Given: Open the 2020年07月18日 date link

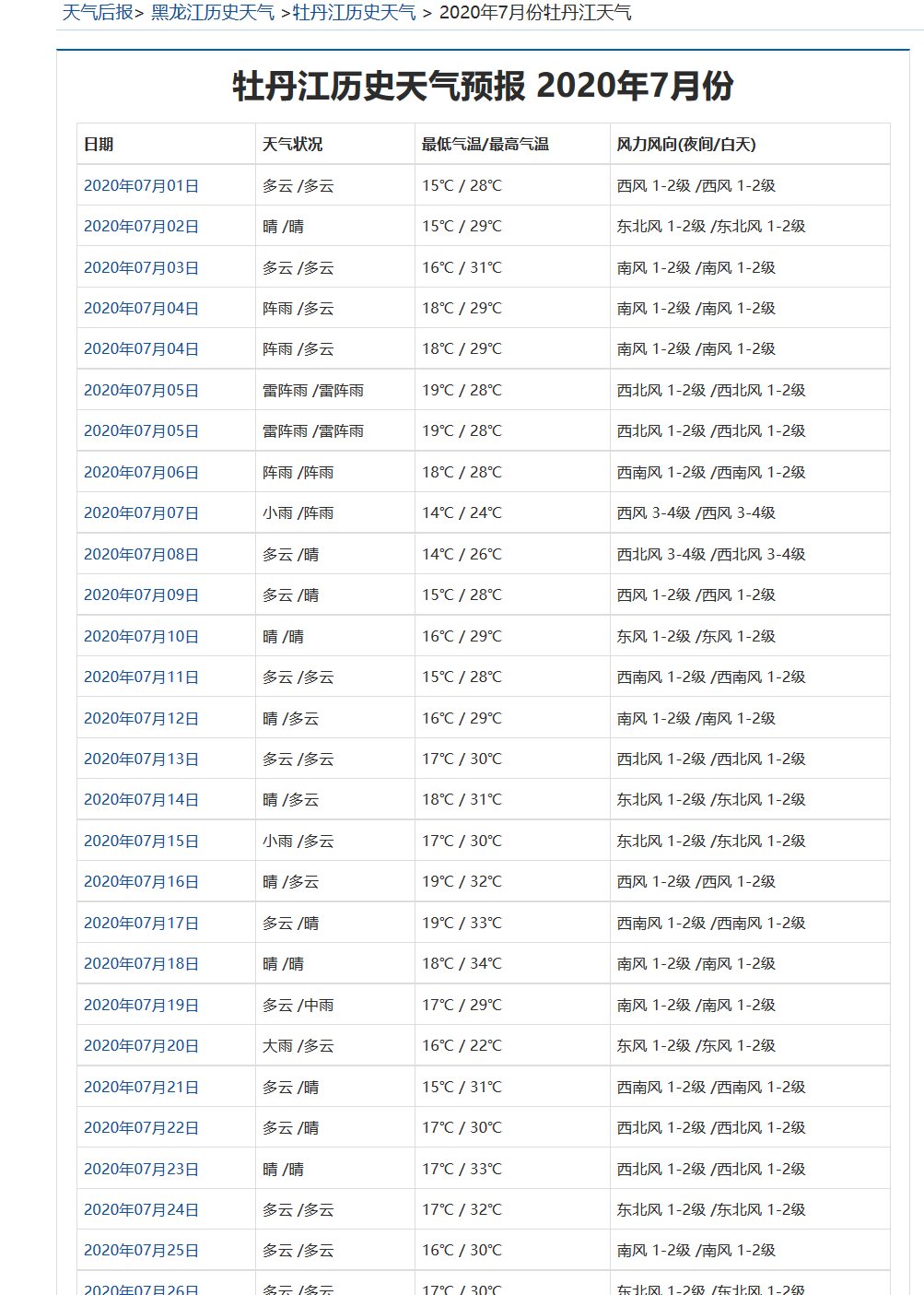Looking at the screenshot, I should click(x=141, y=964).
